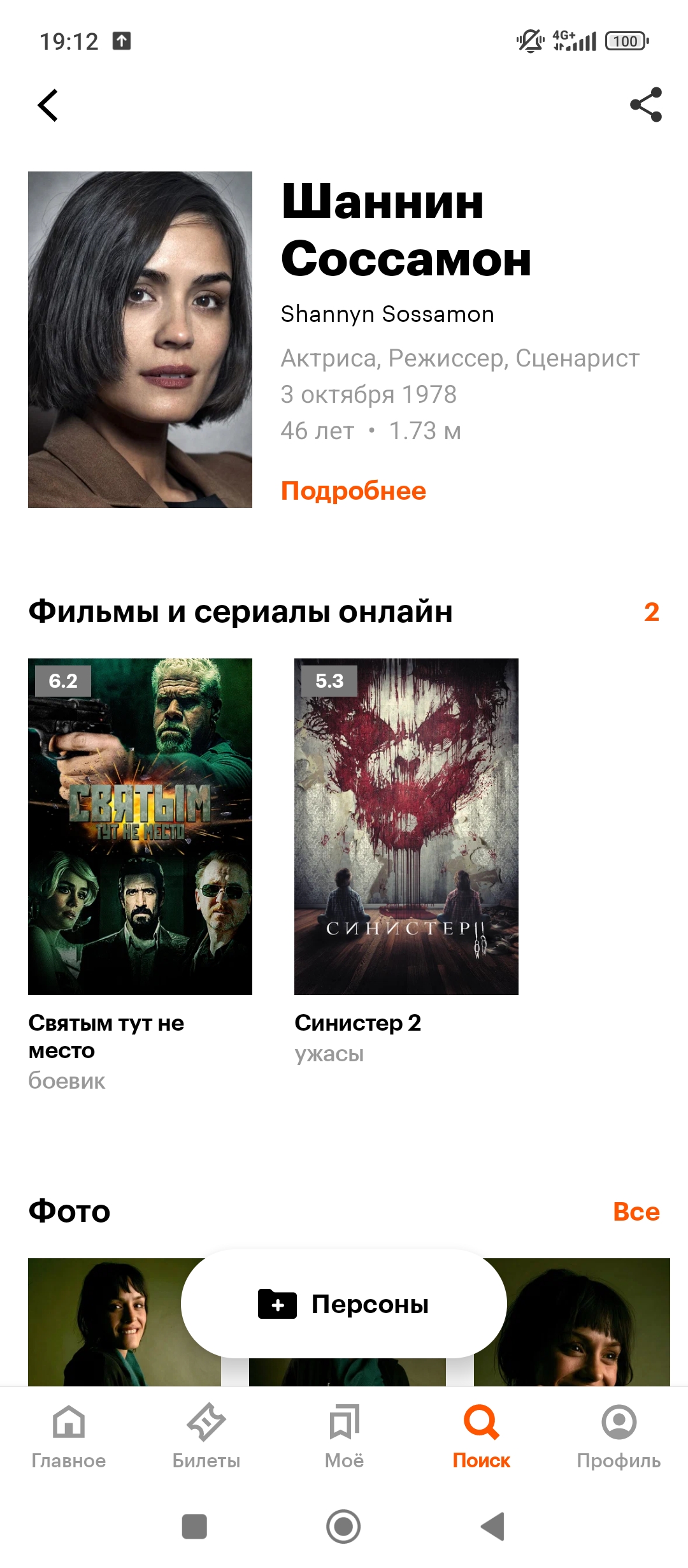
Task: View all photos via Все
Action: click(636, 1212)
